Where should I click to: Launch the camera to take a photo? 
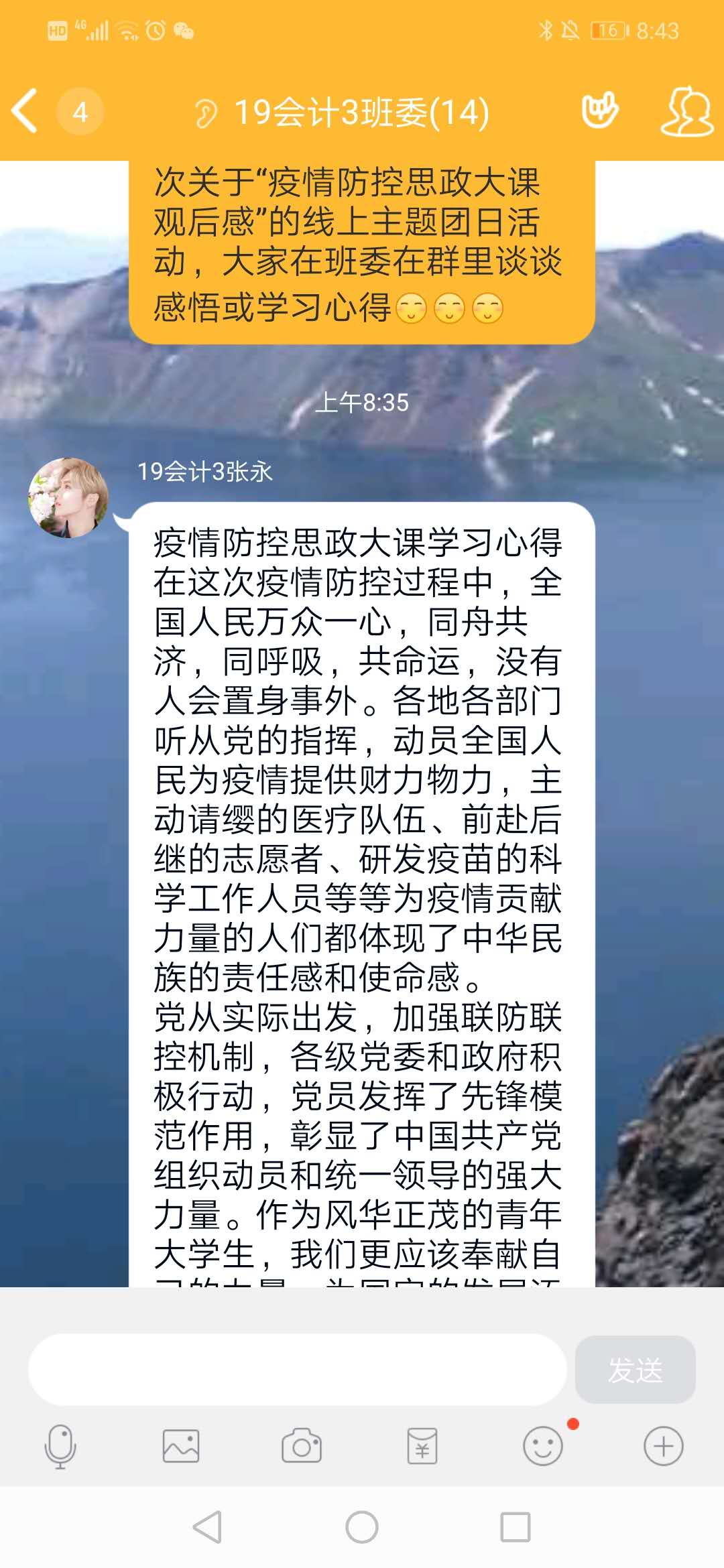302,1446
